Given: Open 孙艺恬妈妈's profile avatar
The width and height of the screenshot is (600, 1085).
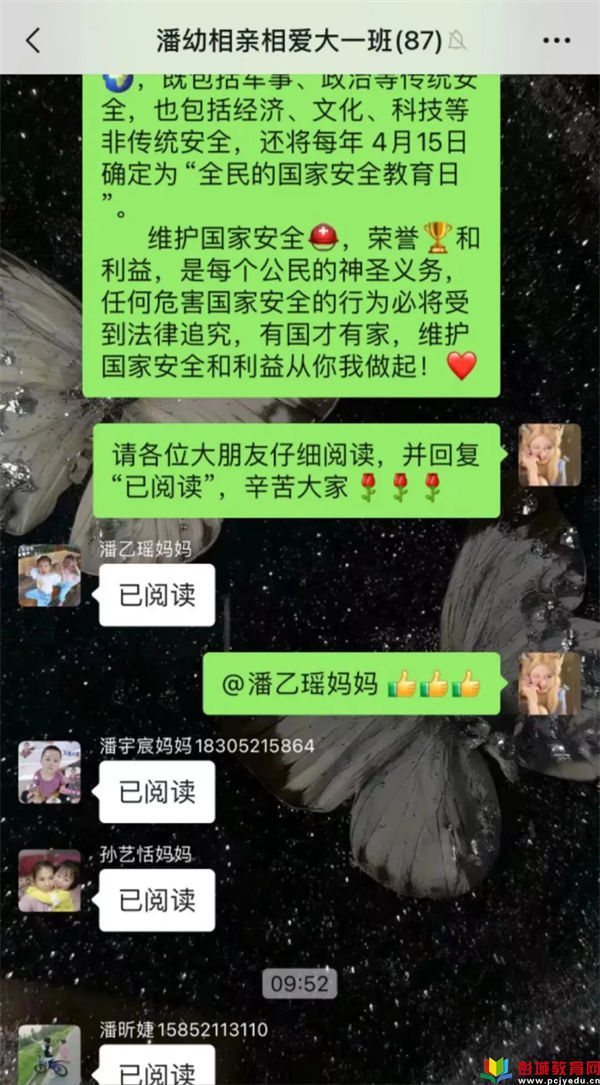Looking at the screenshot, I should coord(49,880).
